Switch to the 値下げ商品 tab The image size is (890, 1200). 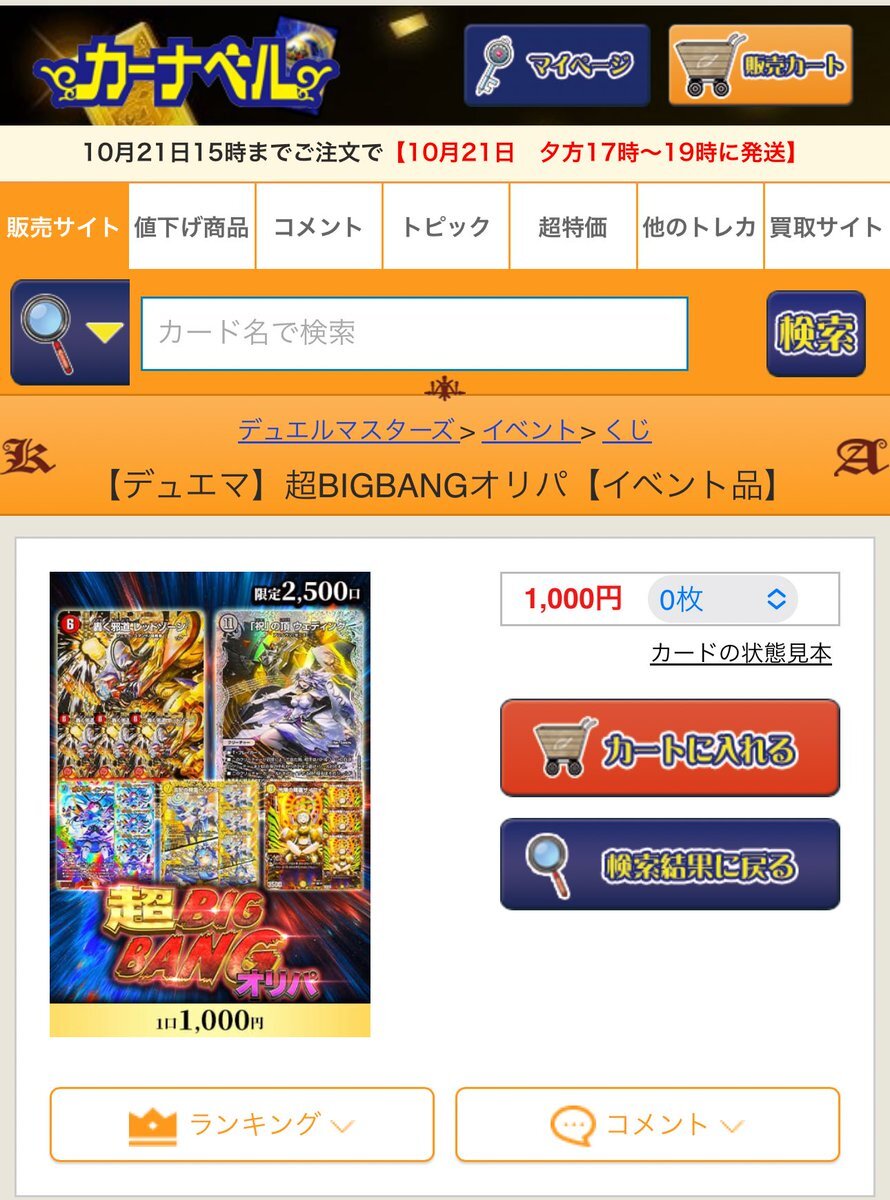pyautogui.click(x=192, y=227)
